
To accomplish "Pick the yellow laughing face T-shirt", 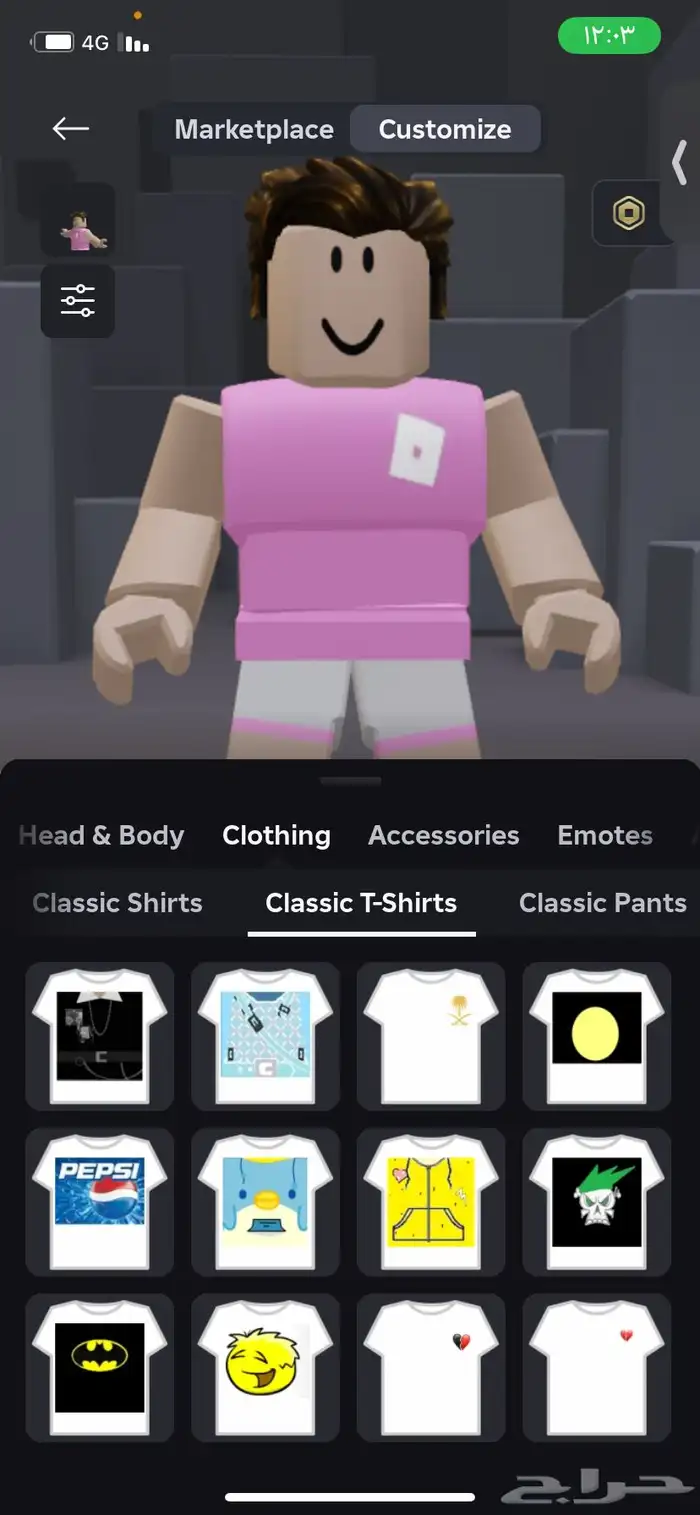I will pyautogui.click(x=265, y=1367).
